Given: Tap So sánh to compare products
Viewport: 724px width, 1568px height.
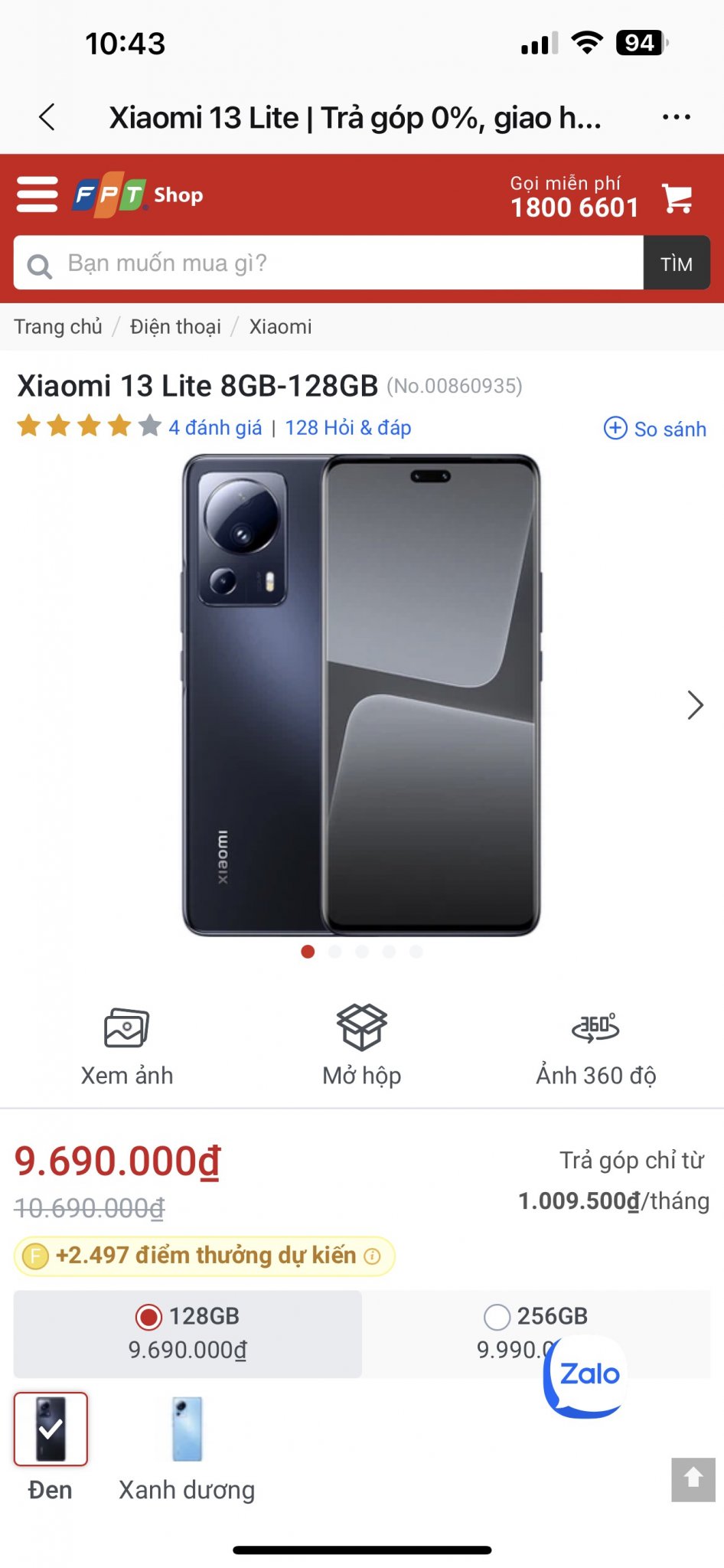Looking at the screenshot, I should click(x=655, y=429).
